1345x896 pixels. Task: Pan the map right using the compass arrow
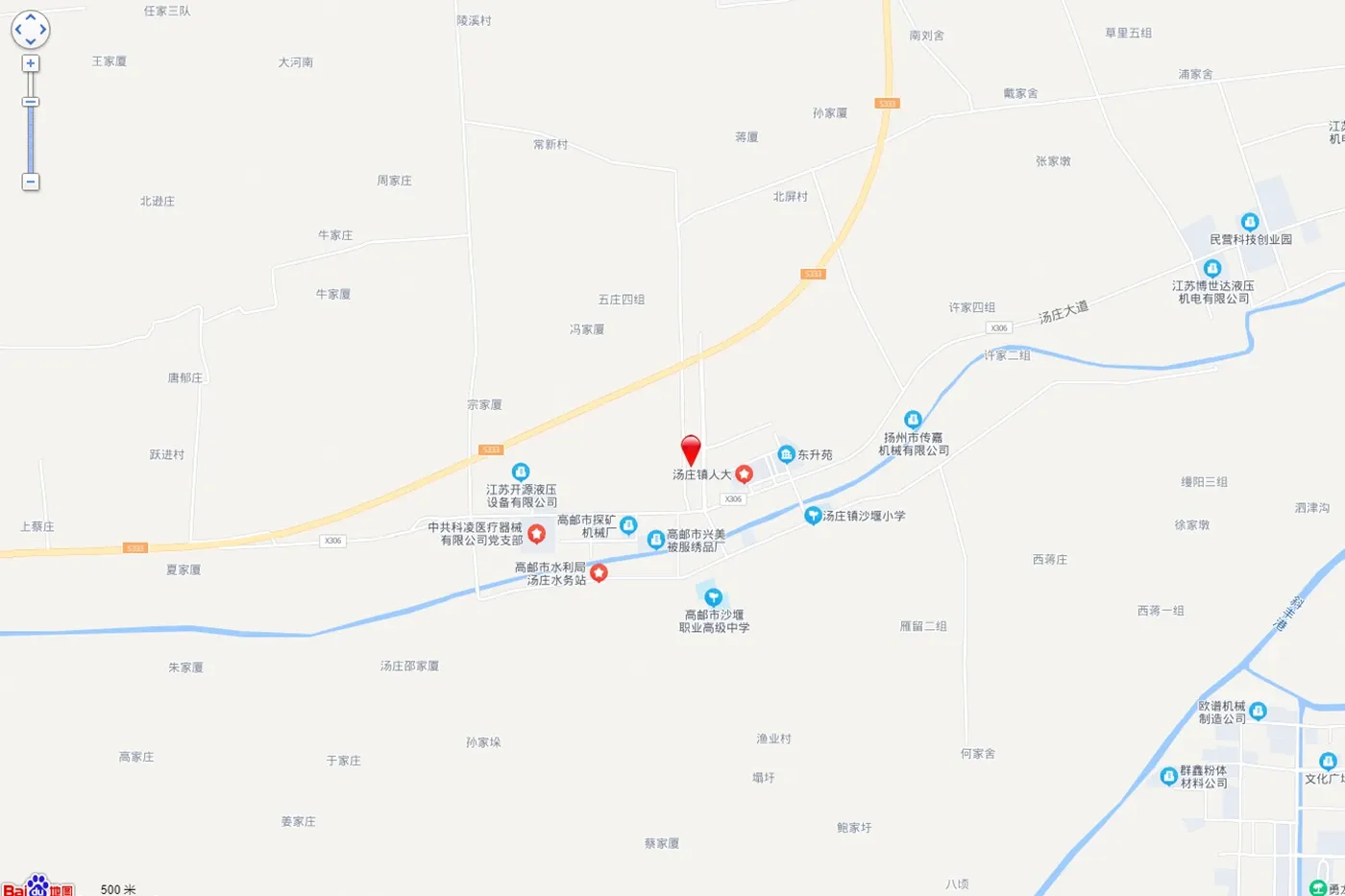point(42,30)
